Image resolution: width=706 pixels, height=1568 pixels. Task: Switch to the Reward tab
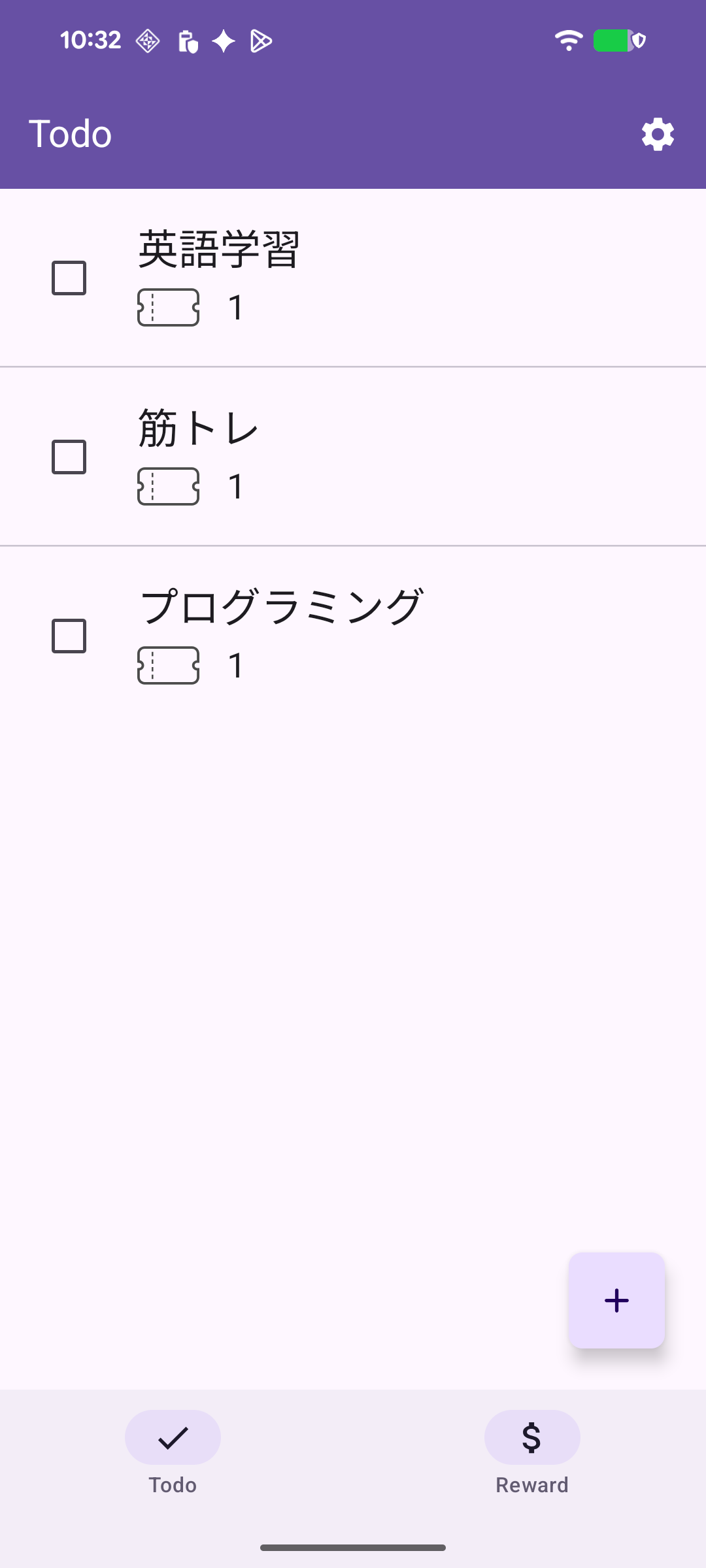(x=531, y=1457)
